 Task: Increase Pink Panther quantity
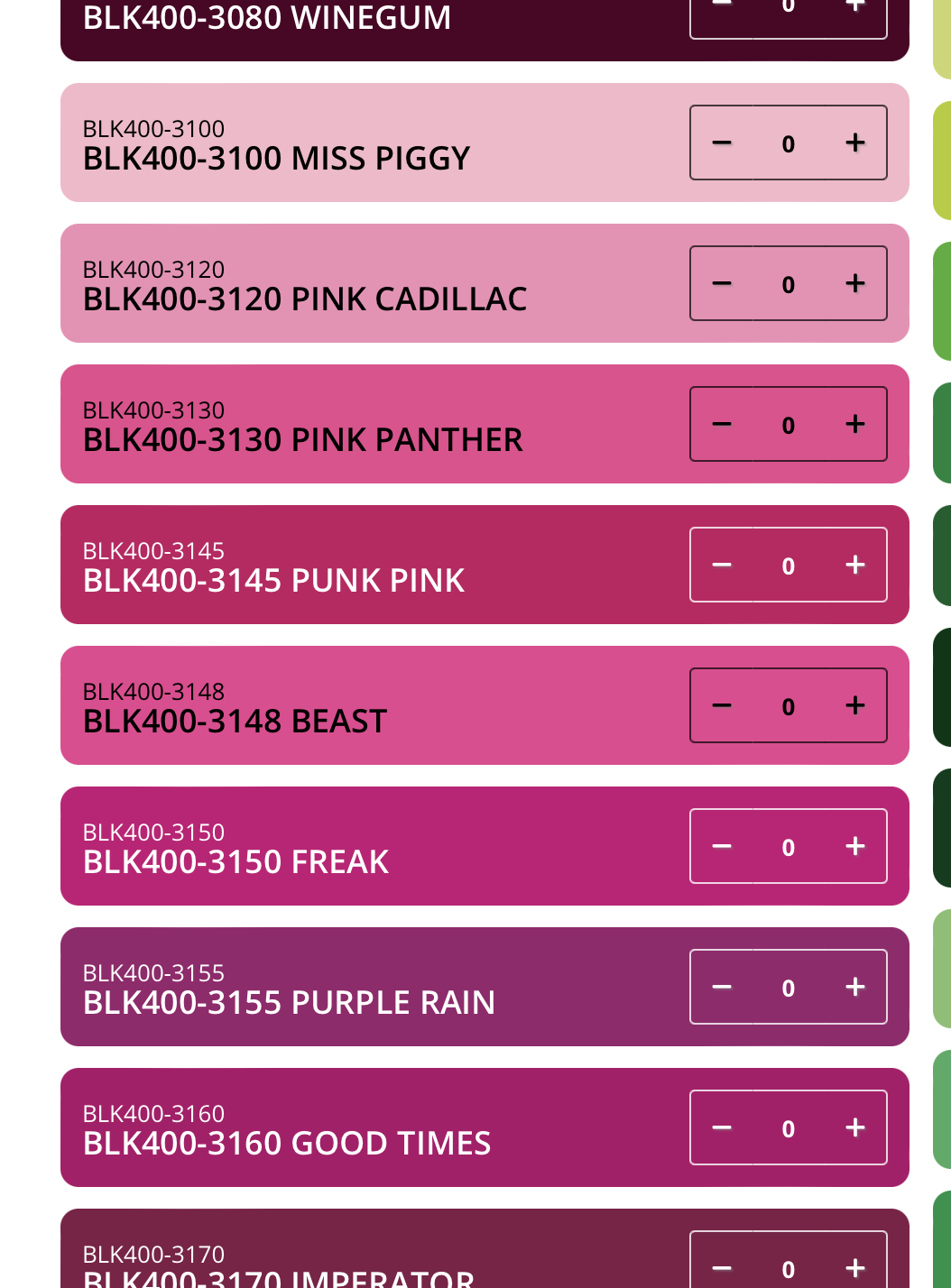coord(854,424)
